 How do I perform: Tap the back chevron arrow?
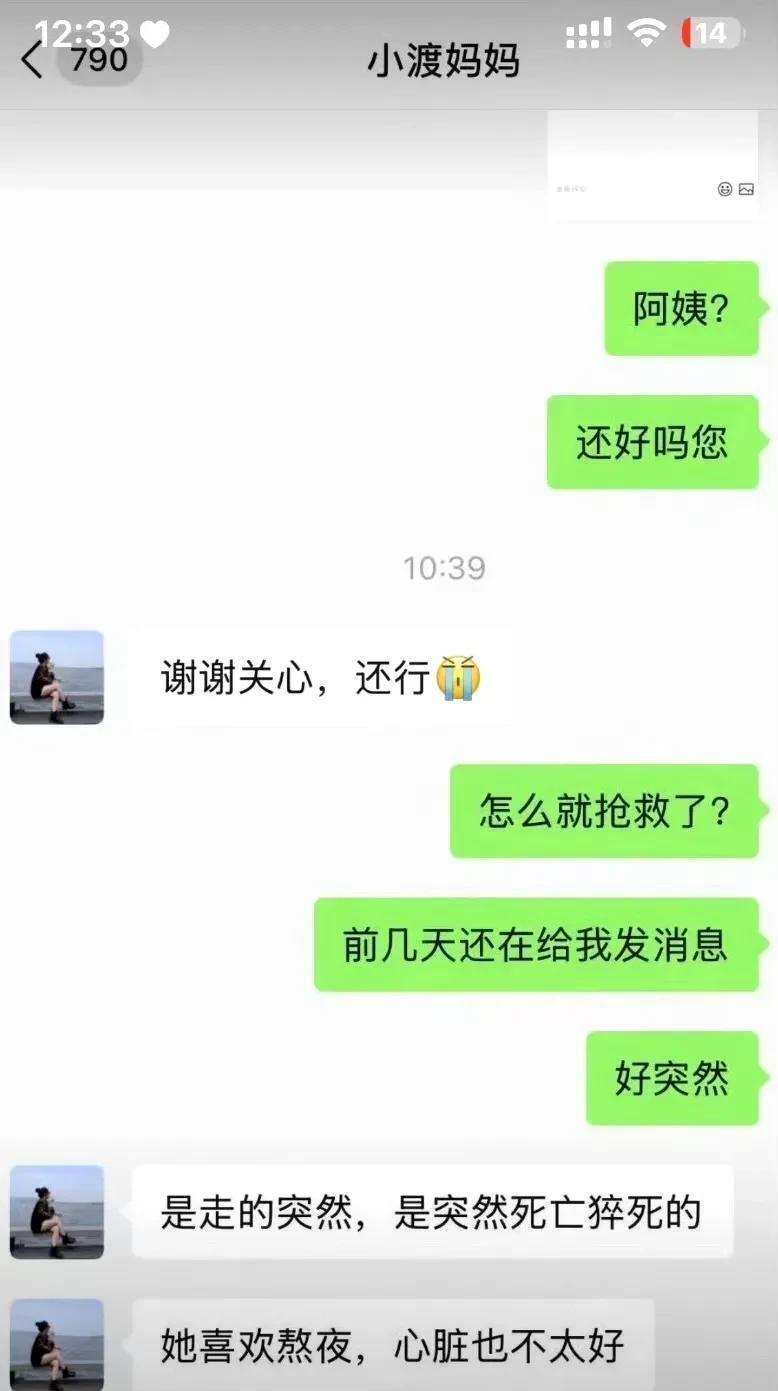tap(30, 60)
